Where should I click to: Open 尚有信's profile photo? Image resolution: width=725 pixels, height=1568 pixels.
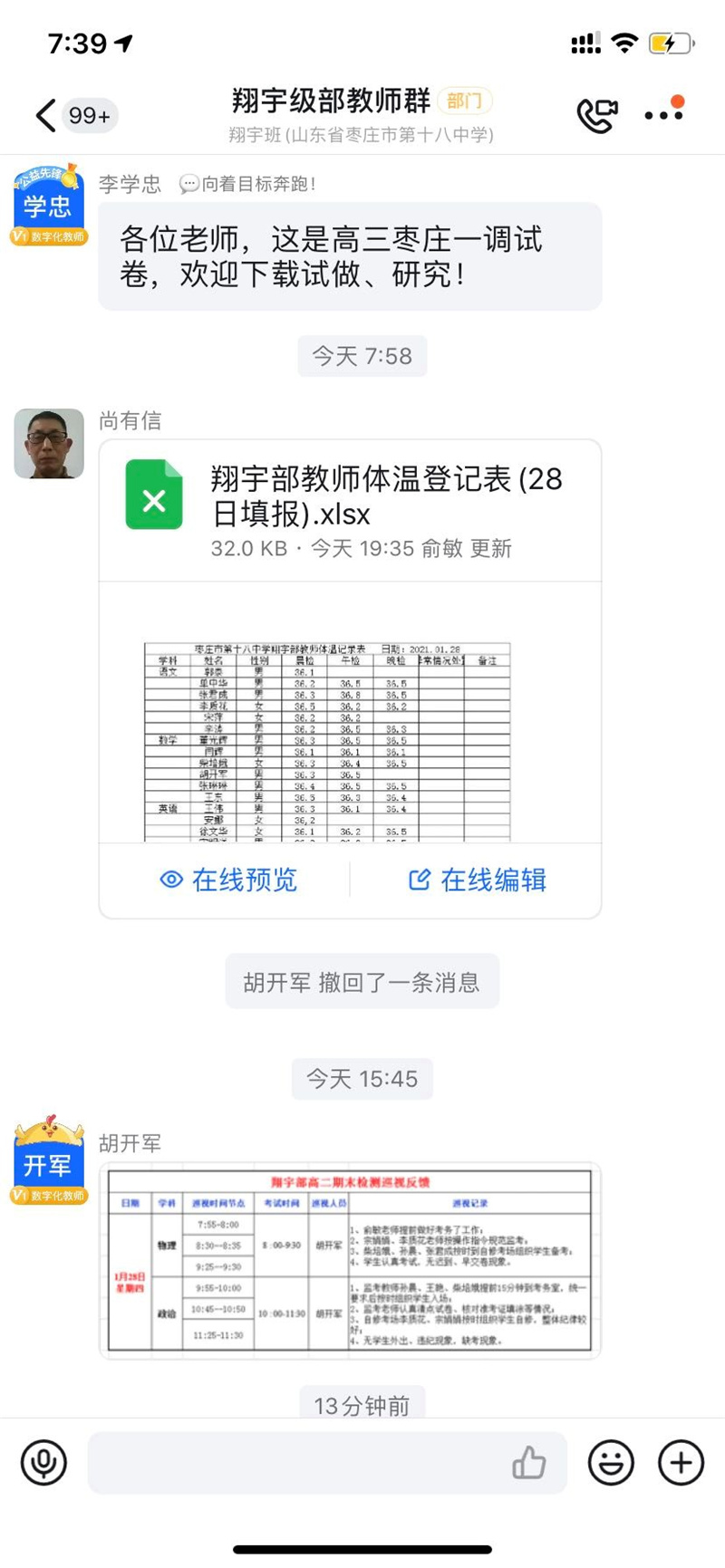point(49,444)
